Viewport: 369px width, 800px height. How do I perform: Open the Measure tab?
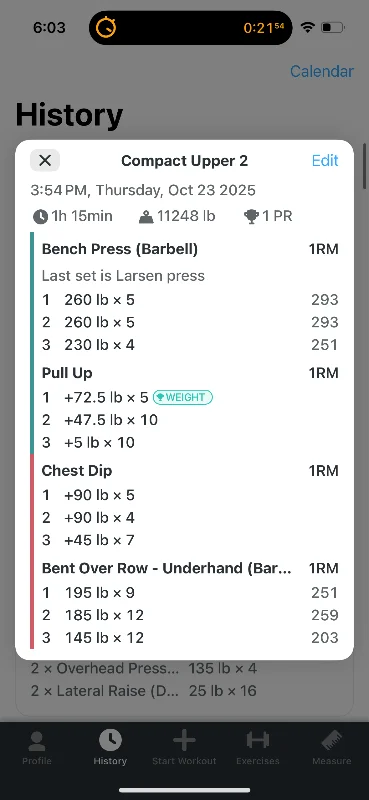click(x=332, y=747)
